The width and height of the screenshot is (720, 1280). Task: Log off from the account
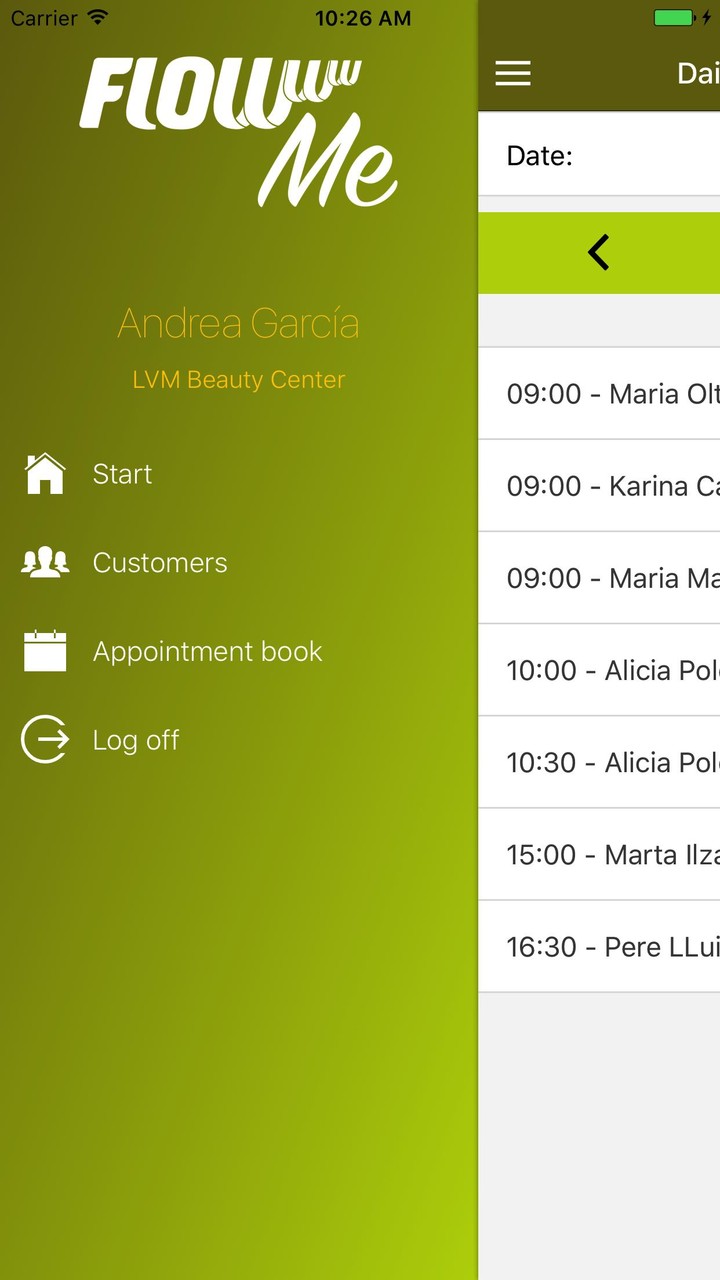click(x=135, y=740)
